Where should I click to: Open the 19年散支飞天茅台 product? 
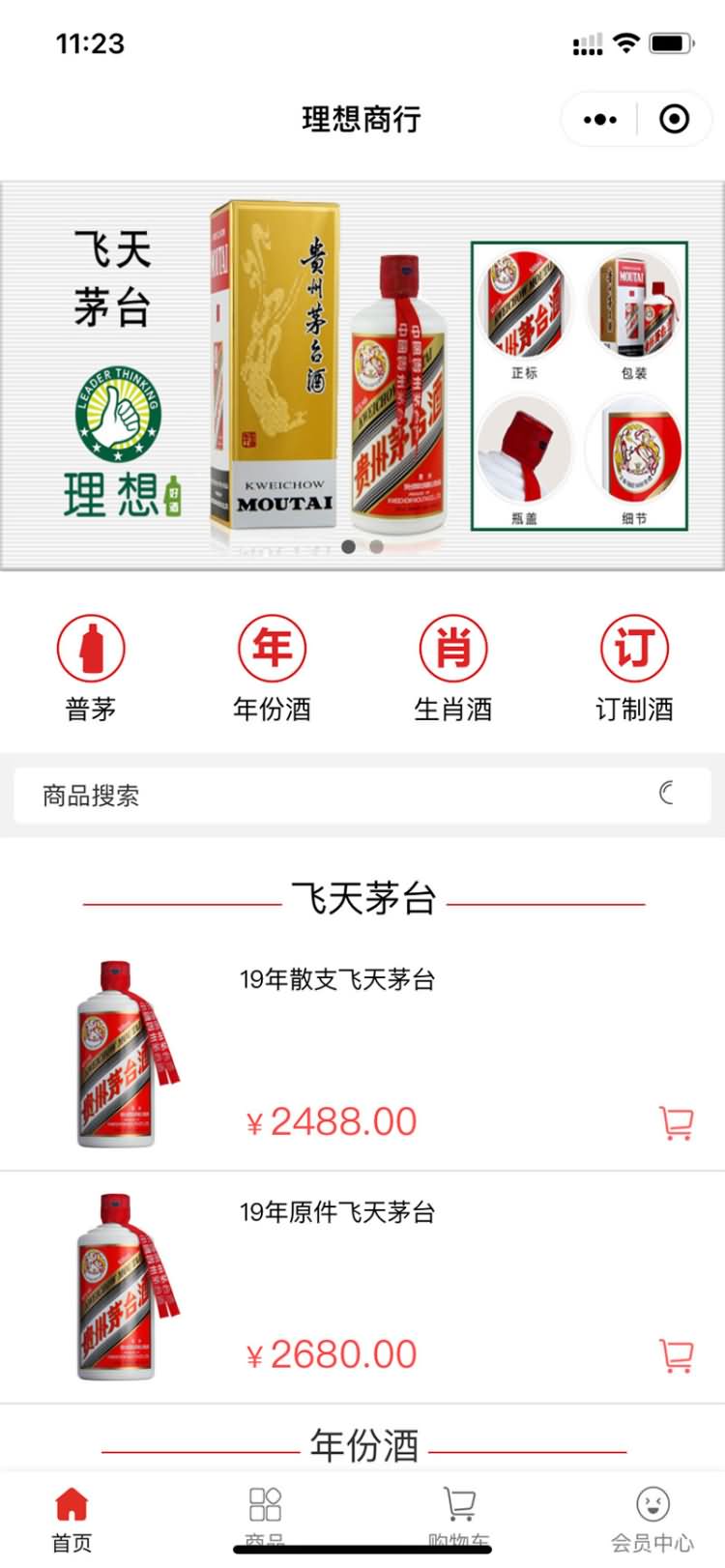click(x=337, y=980)
